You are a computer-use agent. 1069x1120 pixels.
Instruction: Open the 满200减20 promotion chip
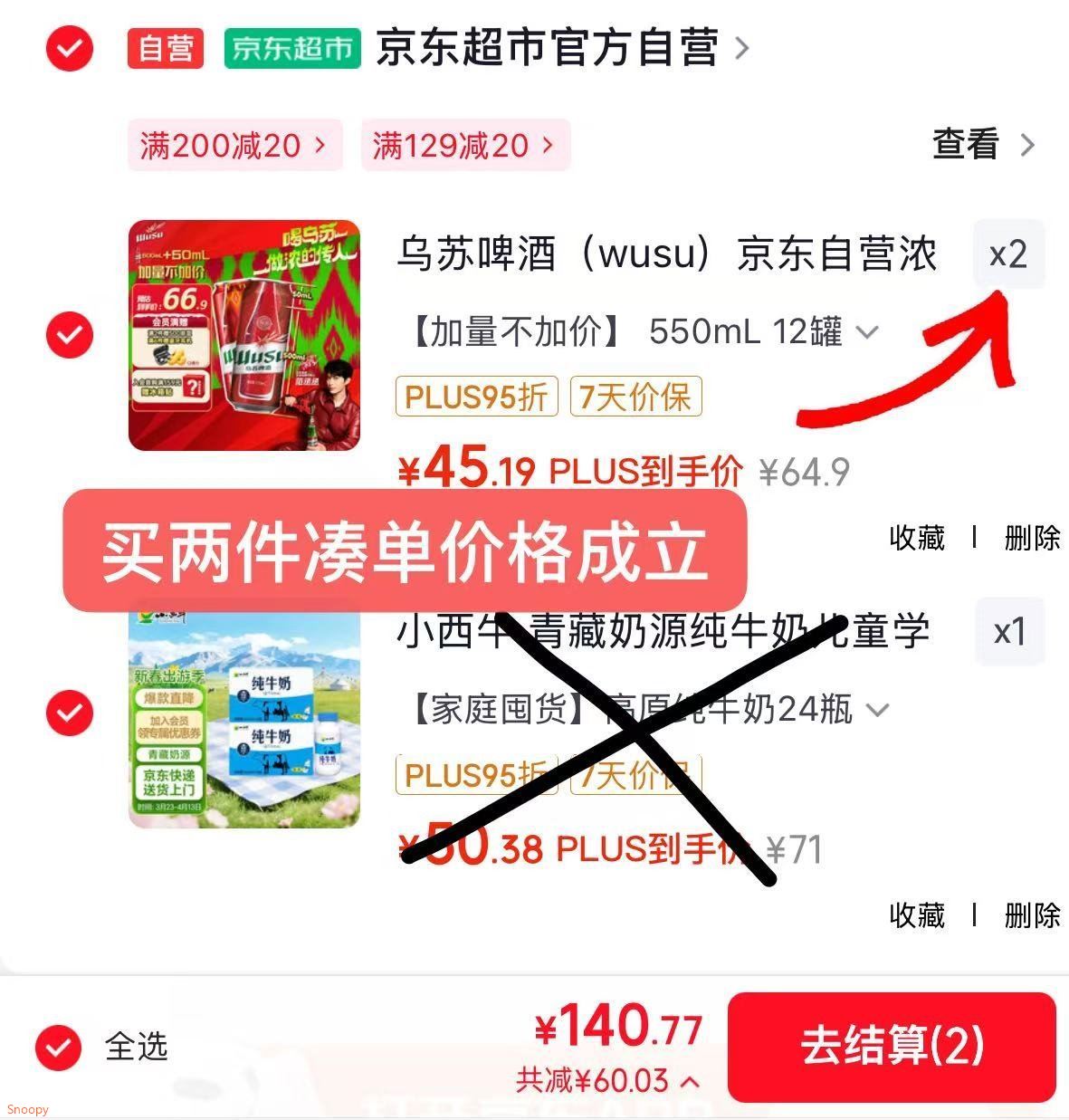pyautogui.click(x=234, y=145)
